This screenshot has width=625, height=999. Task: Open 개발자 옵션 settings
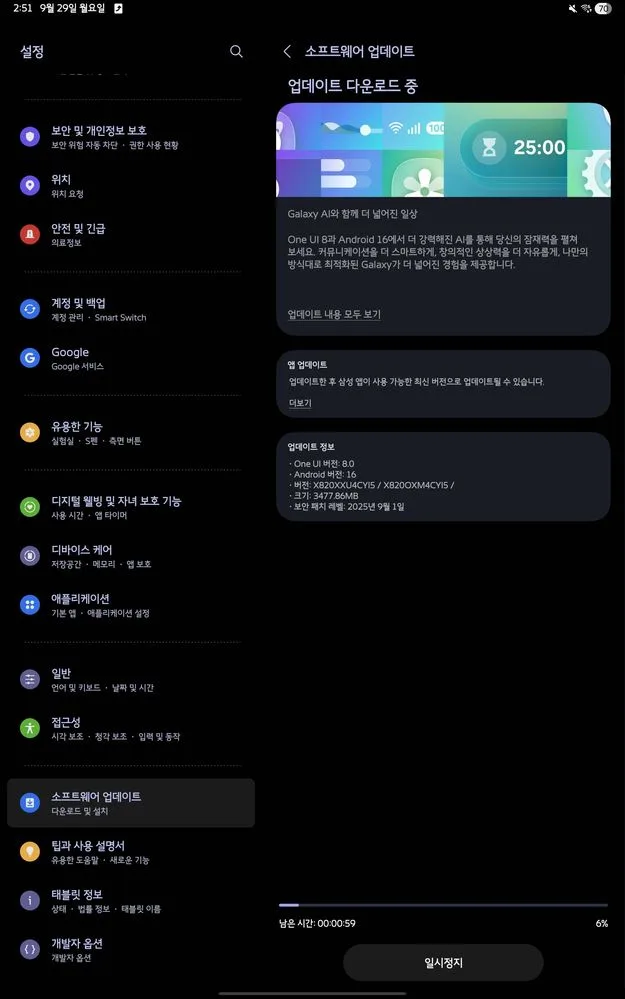78,950
